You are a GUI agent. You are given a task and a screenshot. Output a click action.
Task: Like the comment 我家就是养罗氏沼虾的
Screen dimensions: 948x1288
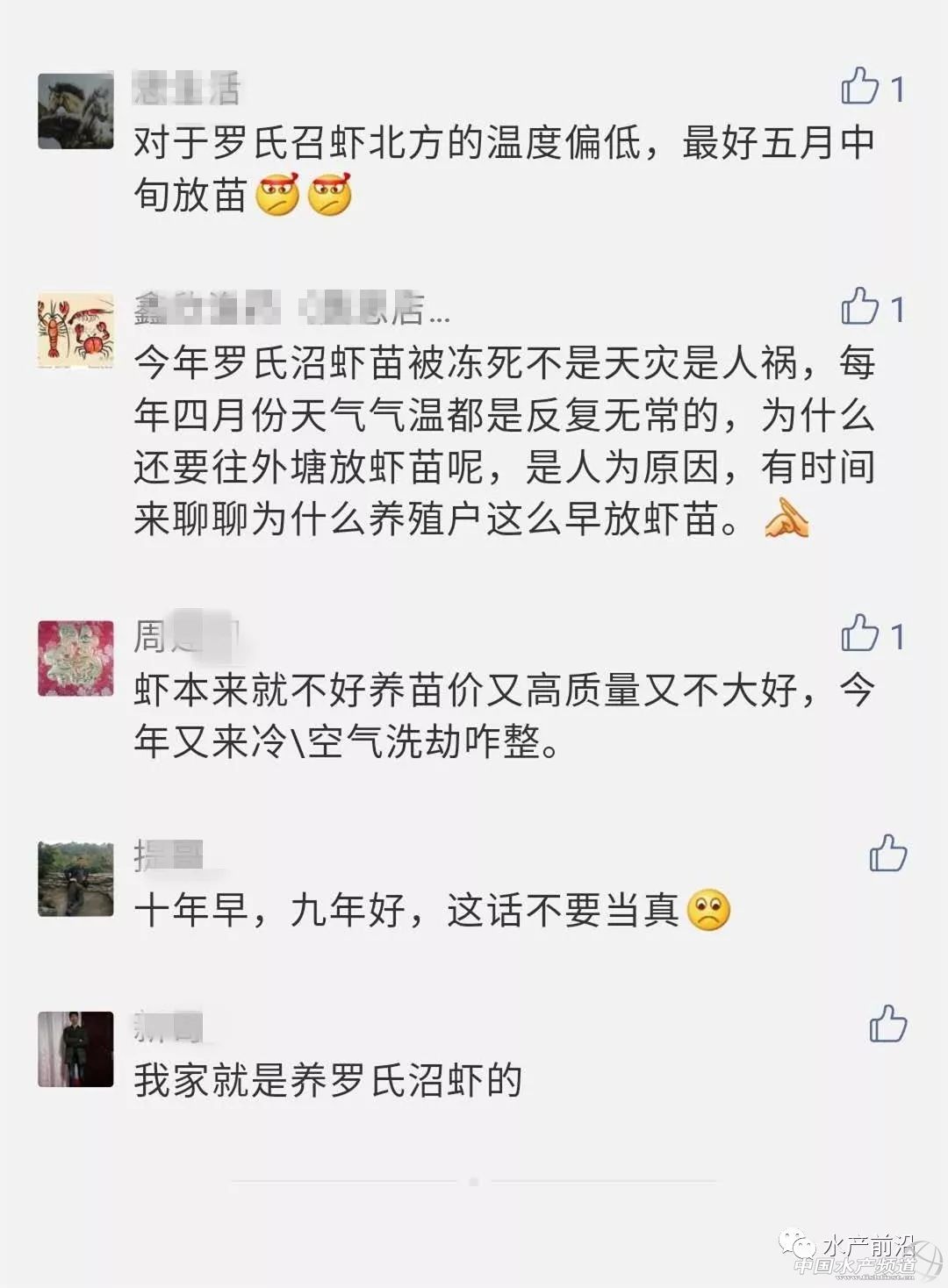887,1024
